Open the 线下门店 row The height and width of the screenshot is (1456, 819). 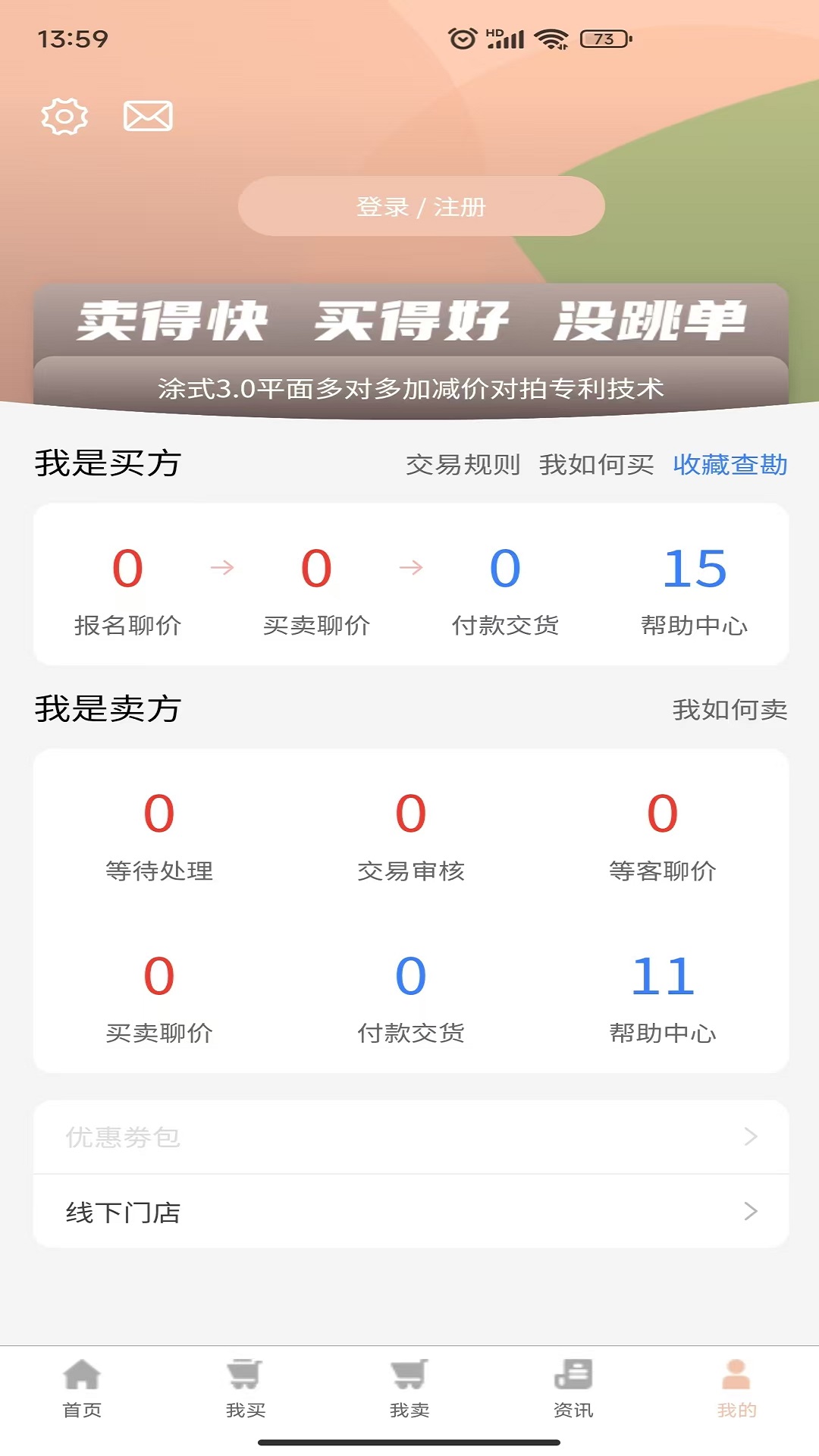[x=410, y=1212]
